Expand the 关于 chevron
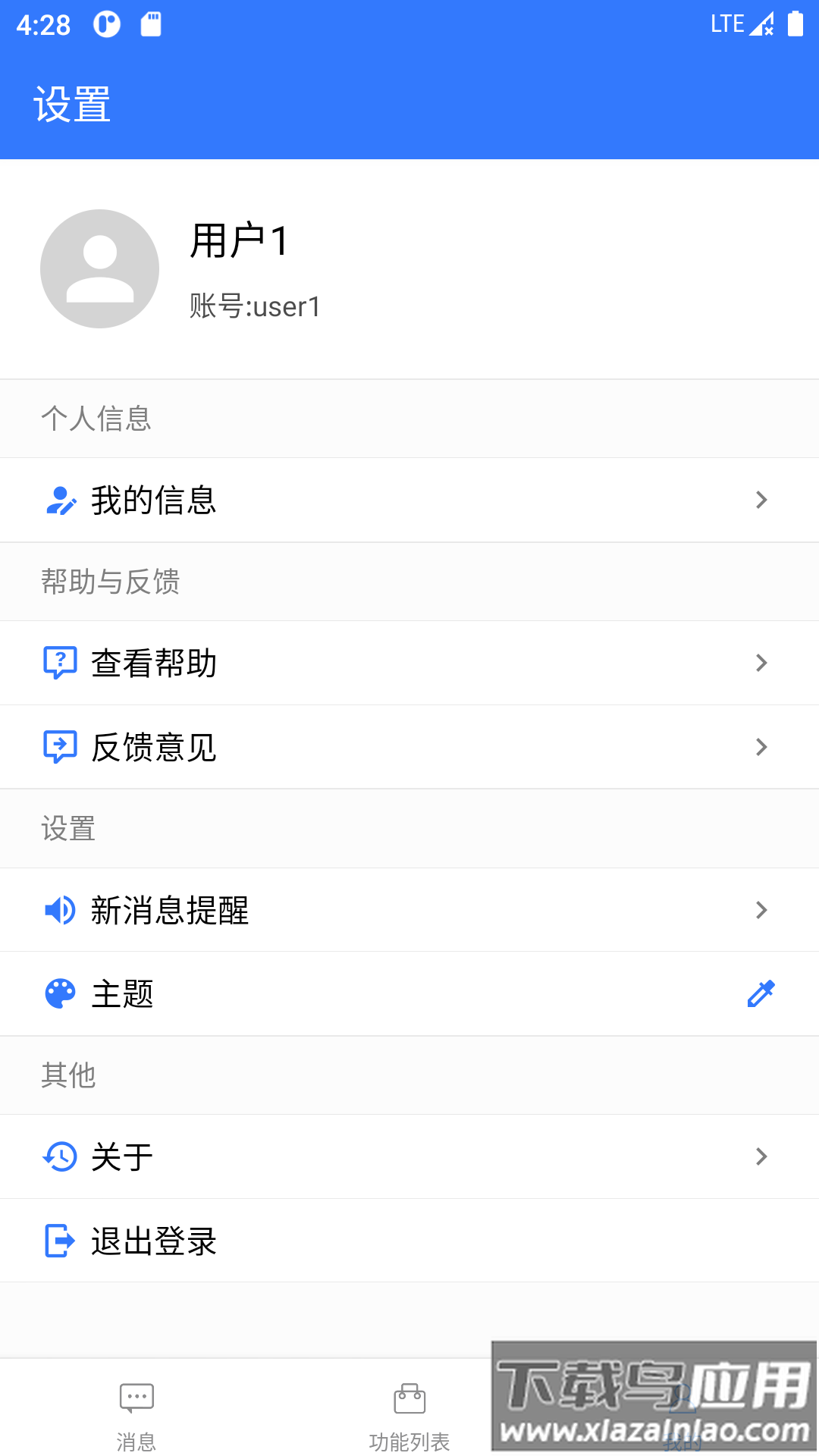819x1456 pixels. tap(761, 1156)
